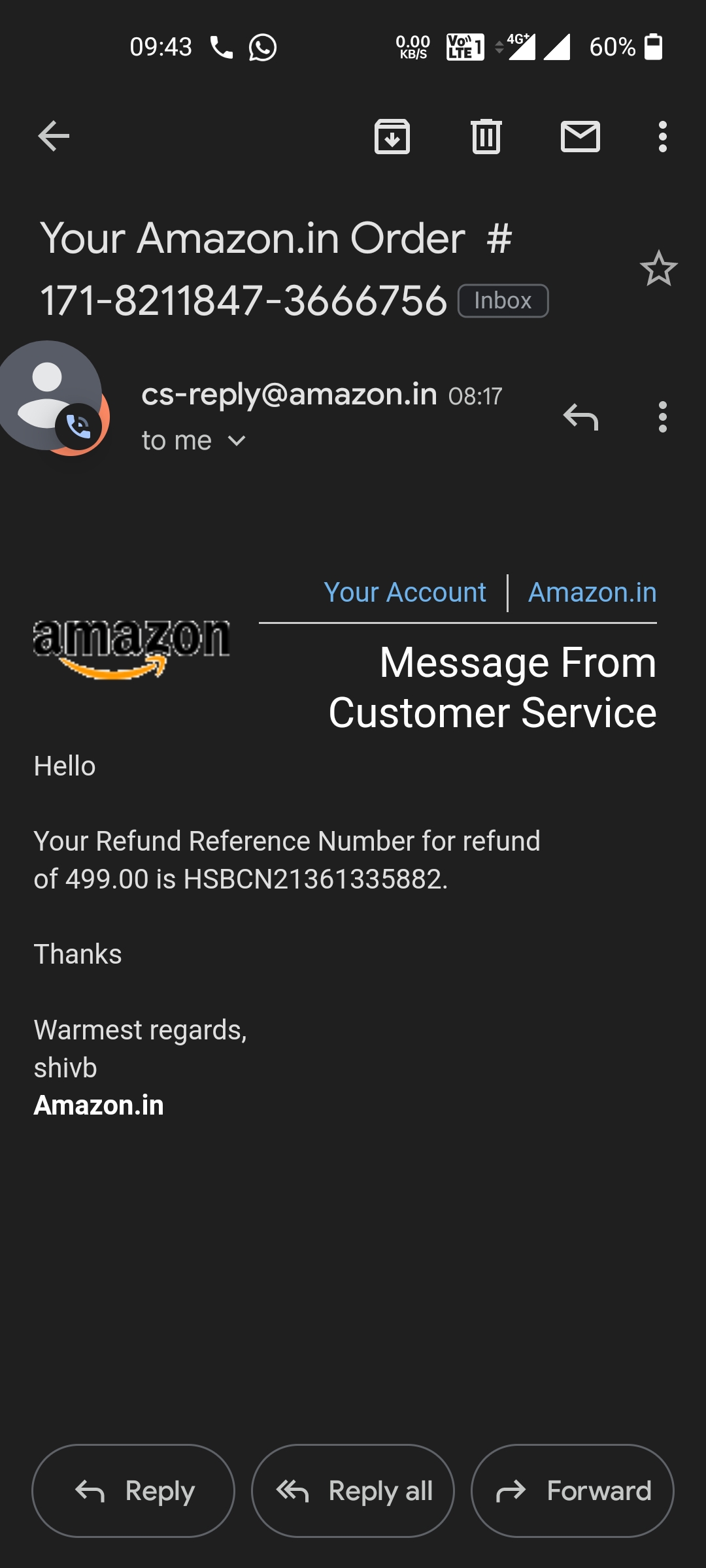This screenshot has height=1568, width=706.
Task: Open the top bar overflow menu
Action: tap(663, 137)
